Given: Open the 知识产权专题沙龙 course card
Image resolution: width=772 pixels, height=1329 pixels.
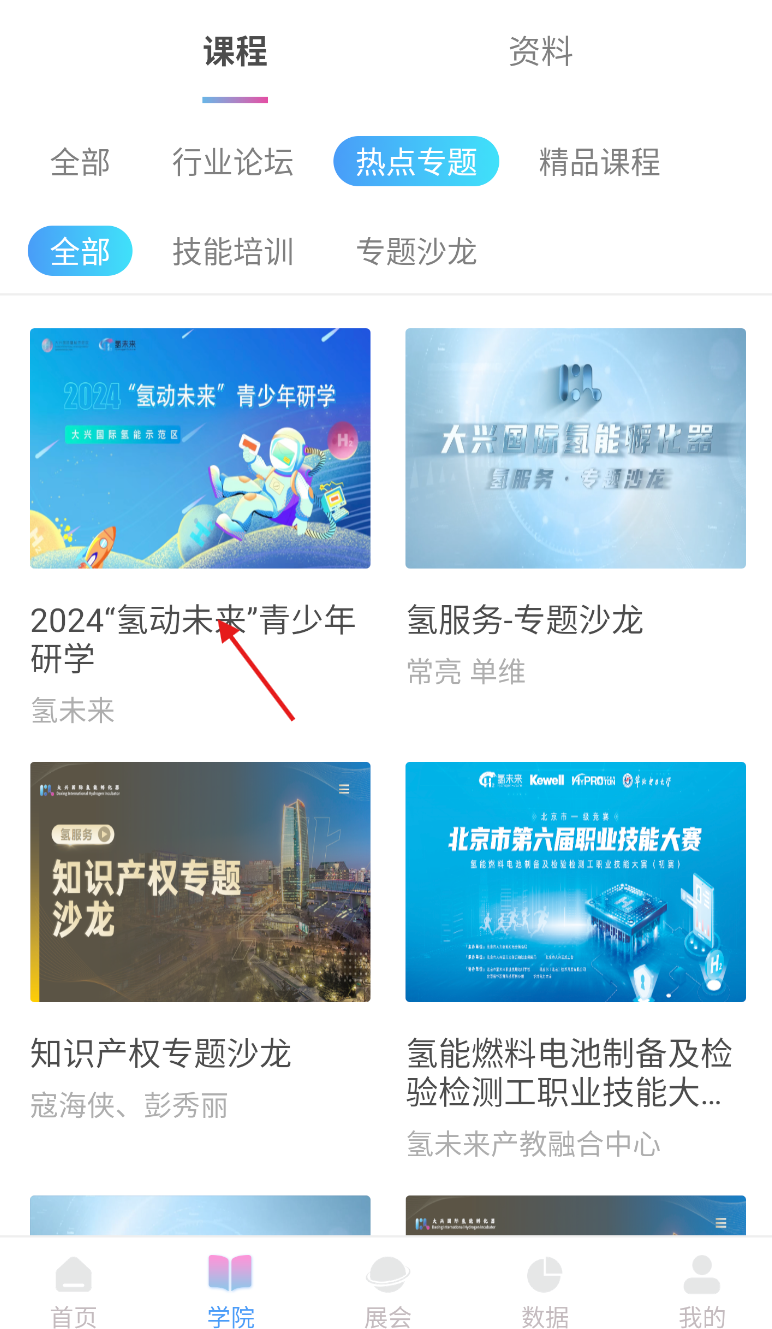Looking at the screenshot, I should [200, 942].
